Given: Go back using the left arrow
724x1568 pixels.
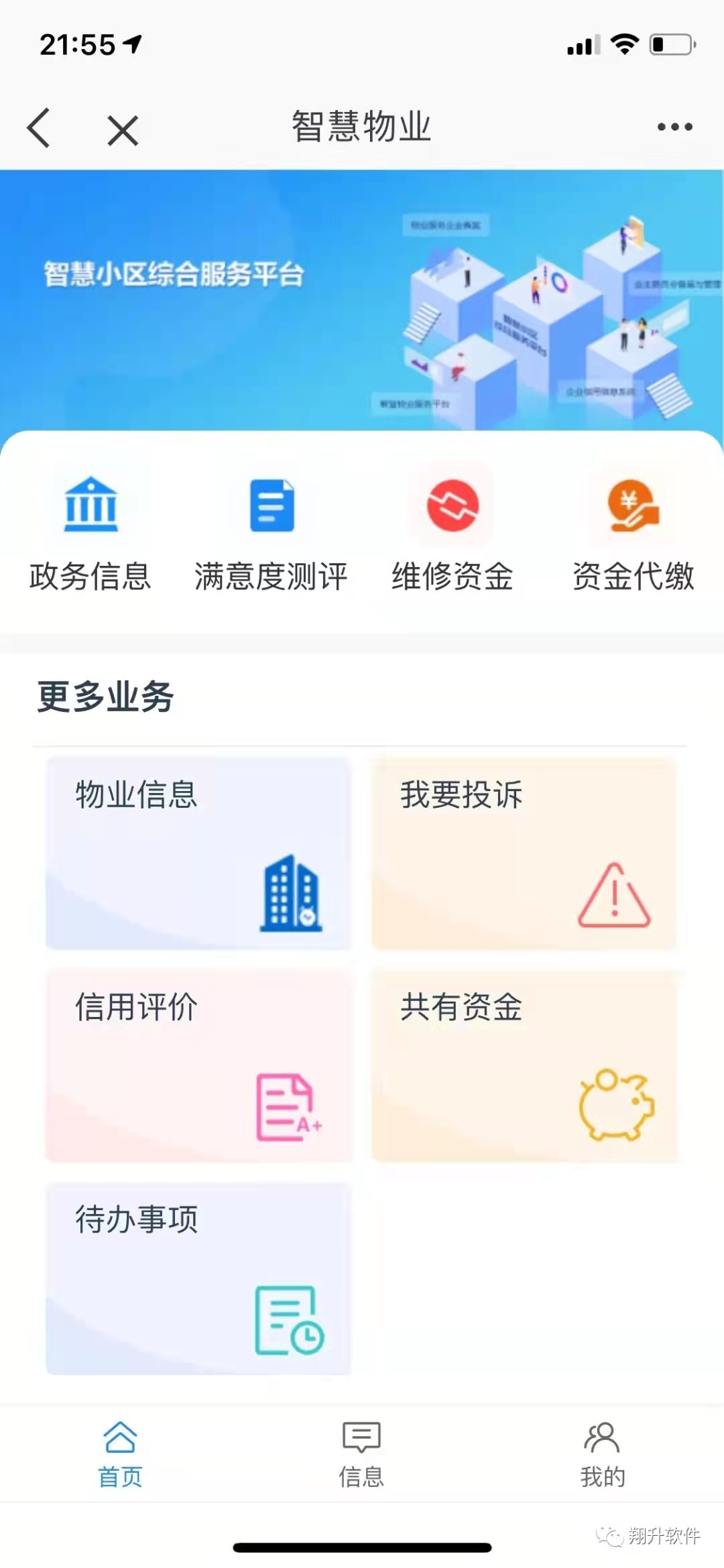Looking at the screenshot, I should coord(39,127).
